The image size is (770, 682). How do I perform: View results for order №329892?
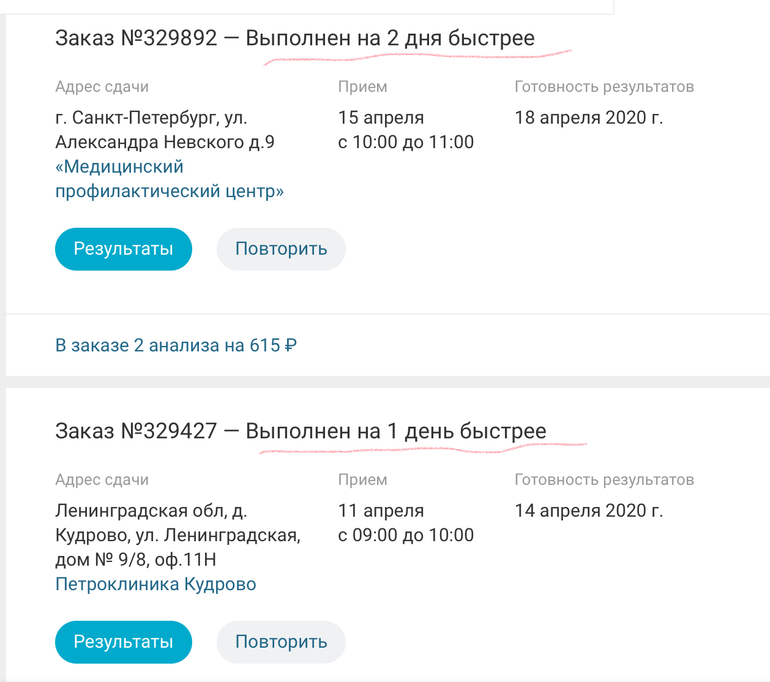click(123, 249)
